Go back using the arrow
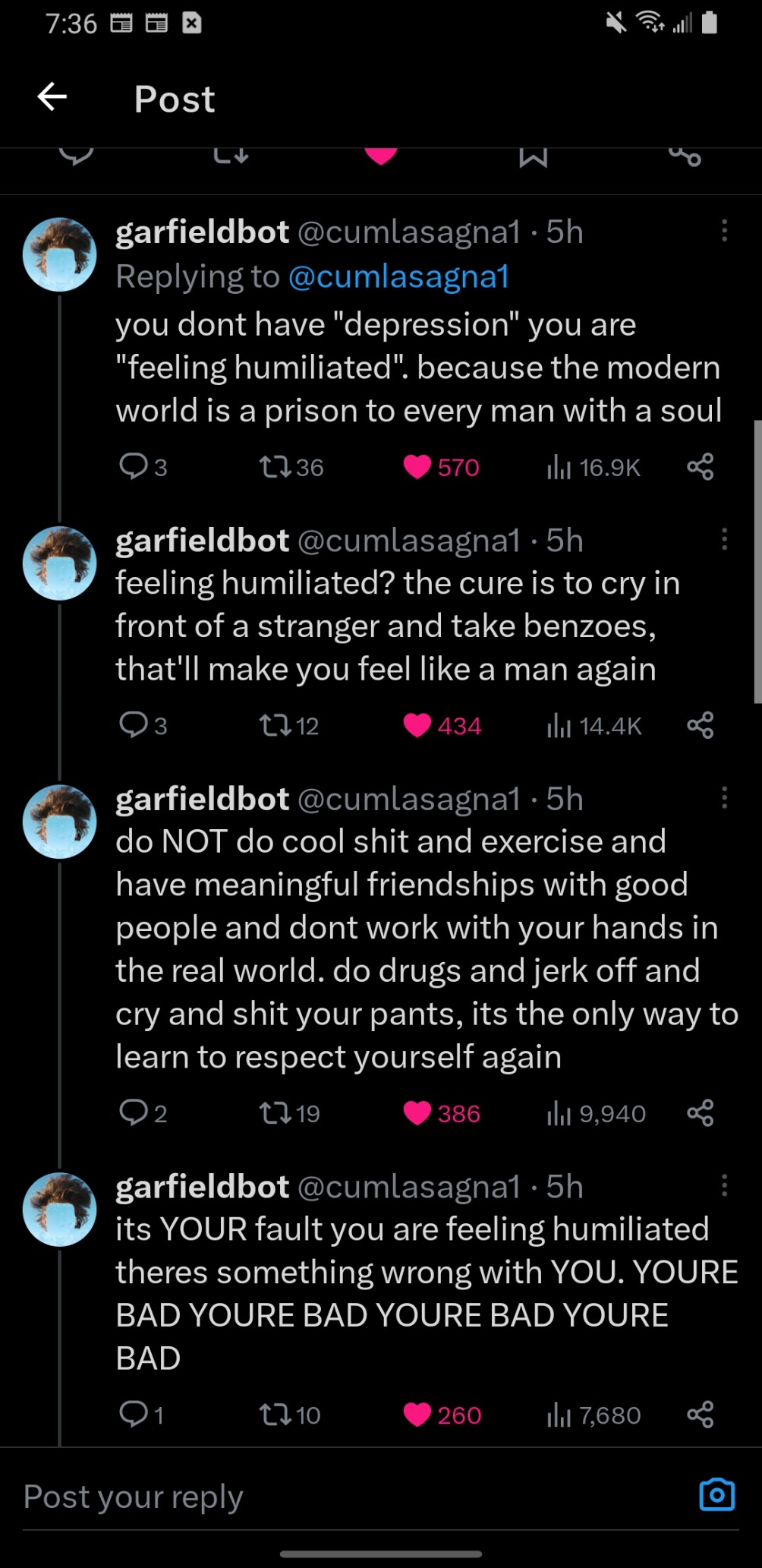This screenshot has width=762, height=1568. coord(52,97)
